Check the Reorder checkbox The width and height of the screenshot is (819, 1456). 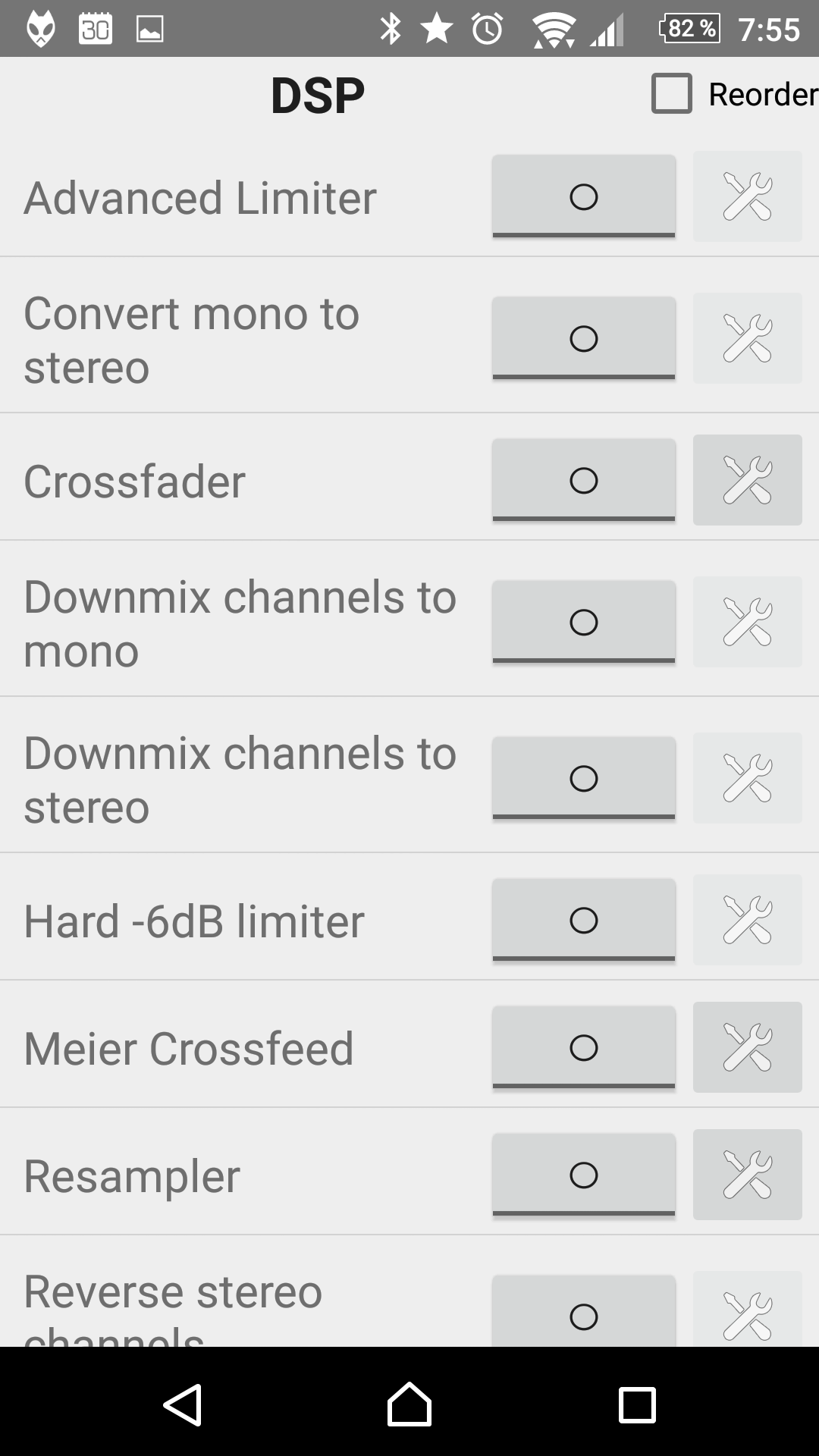pos(672,94)
